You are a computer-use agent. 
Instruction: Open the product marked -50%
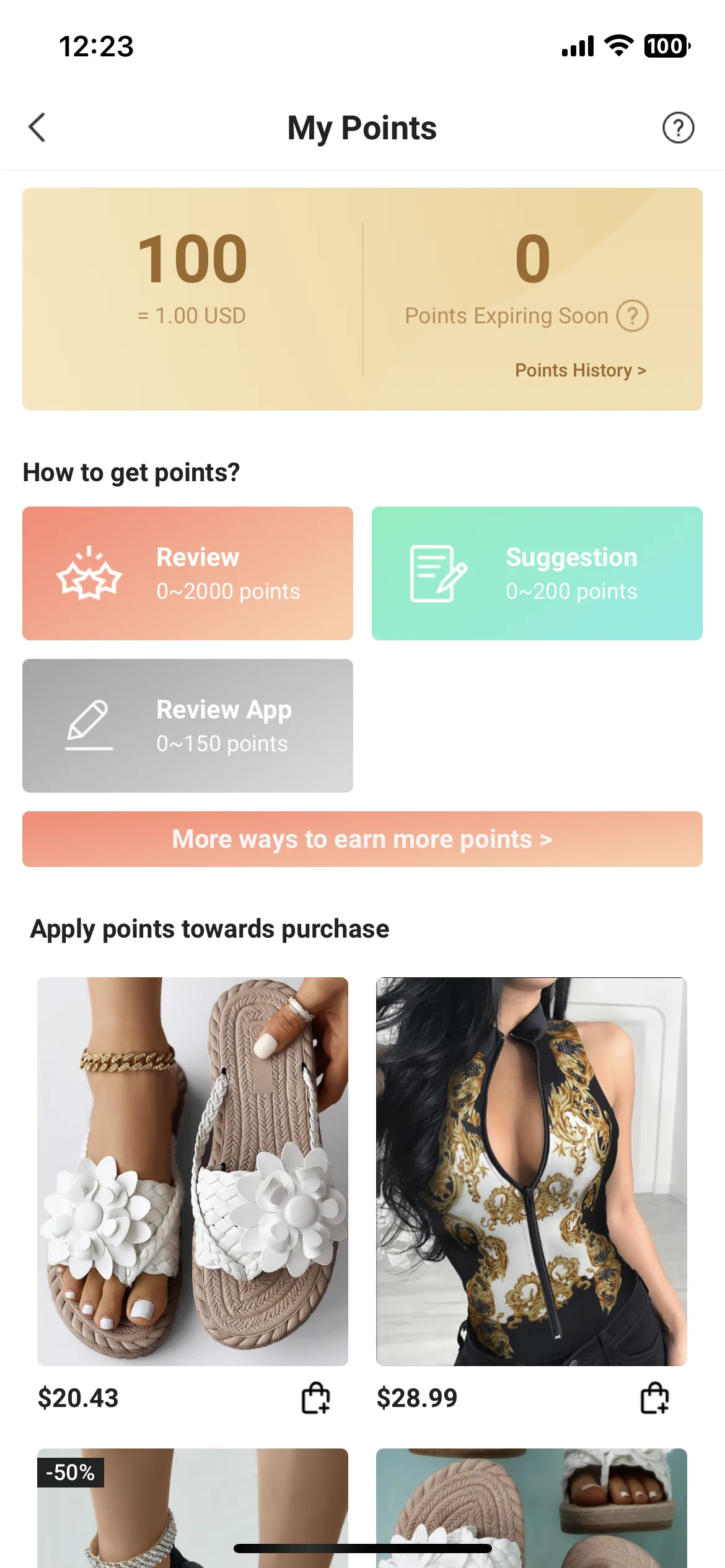[x=193, y=1508]
